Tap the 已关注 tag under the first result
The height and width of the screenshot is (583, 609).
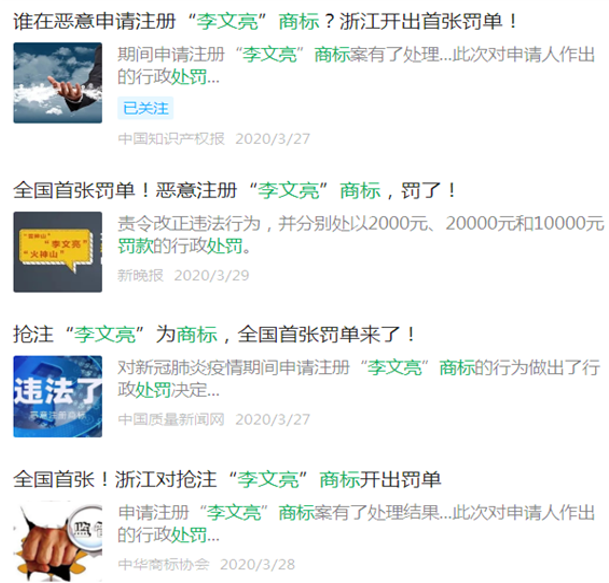(x=146, y=107)
